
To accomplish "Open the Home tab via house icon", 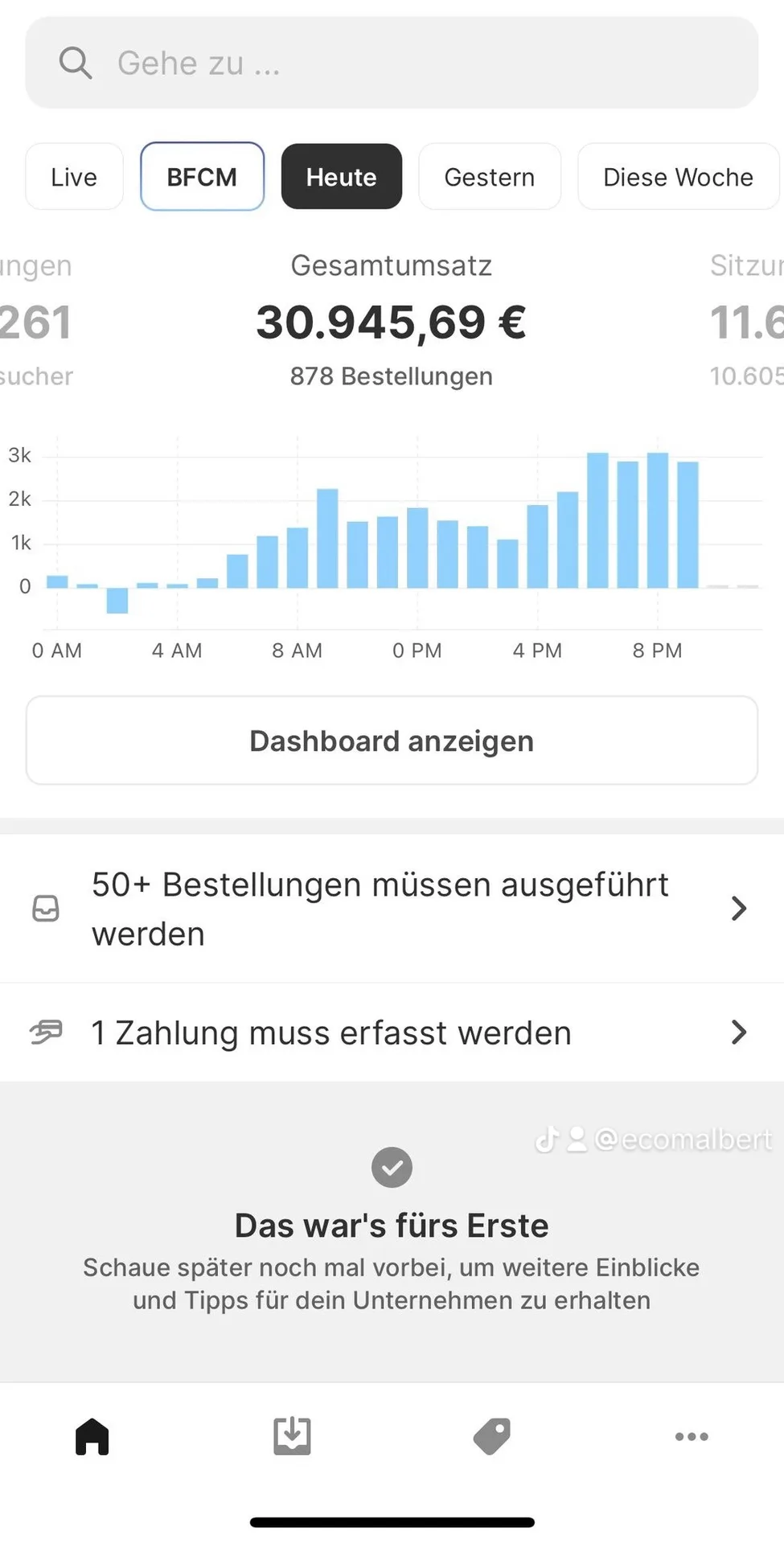I will pyautogui.click(x=92, y=1438).
